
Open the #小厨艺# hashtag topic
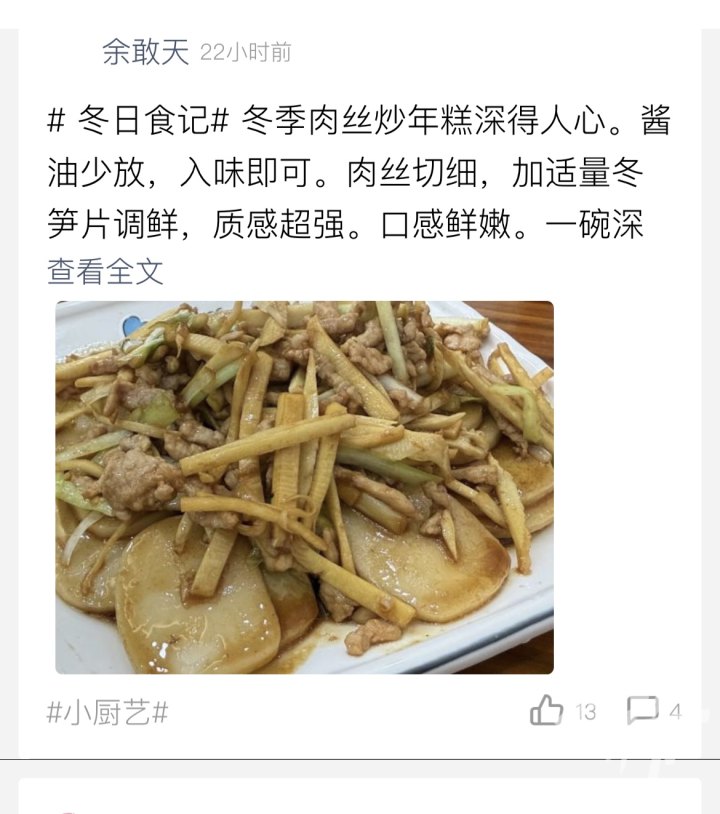(x=108, y=712)
